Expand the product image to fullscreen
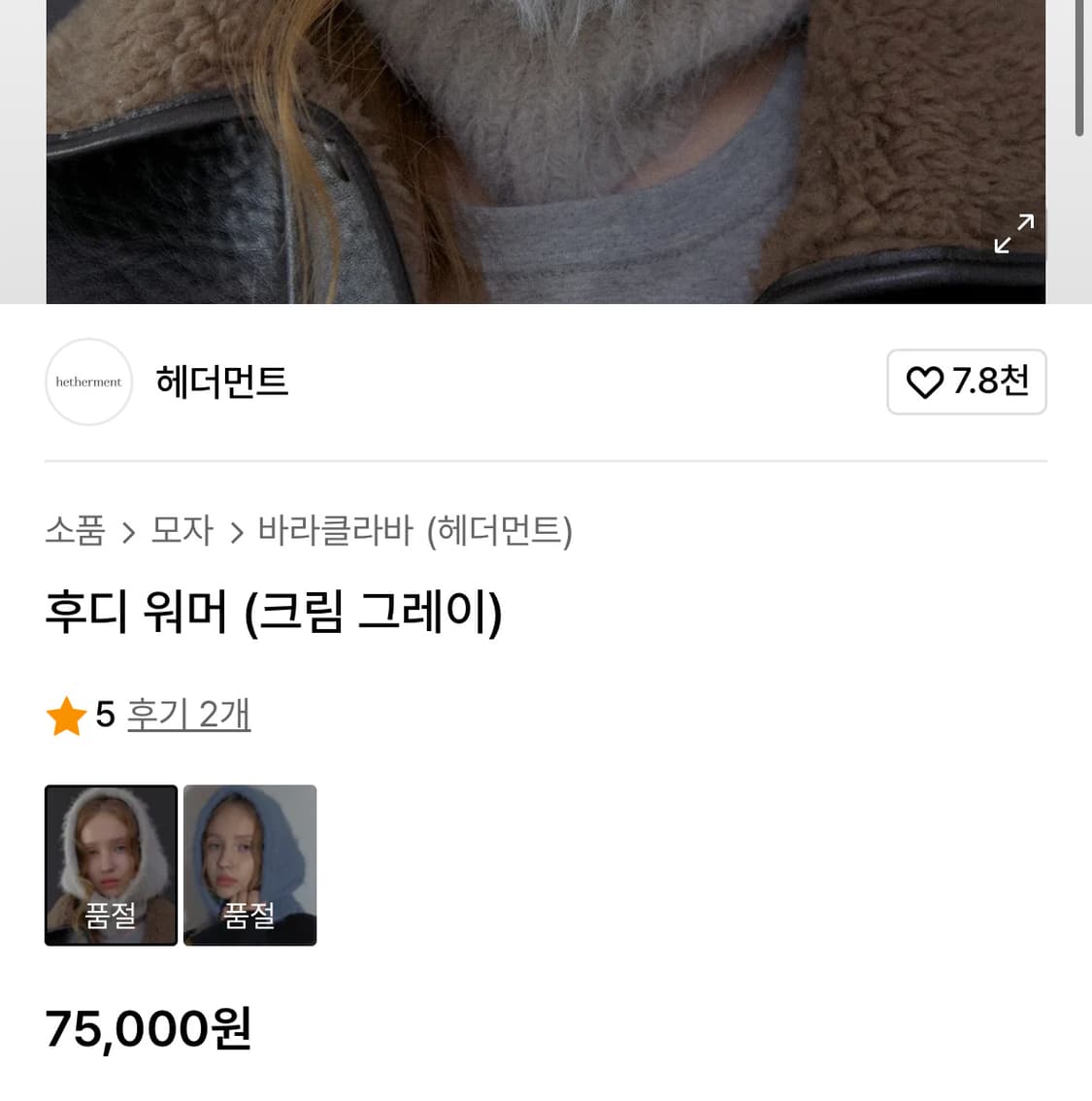 coord(1013,233)
